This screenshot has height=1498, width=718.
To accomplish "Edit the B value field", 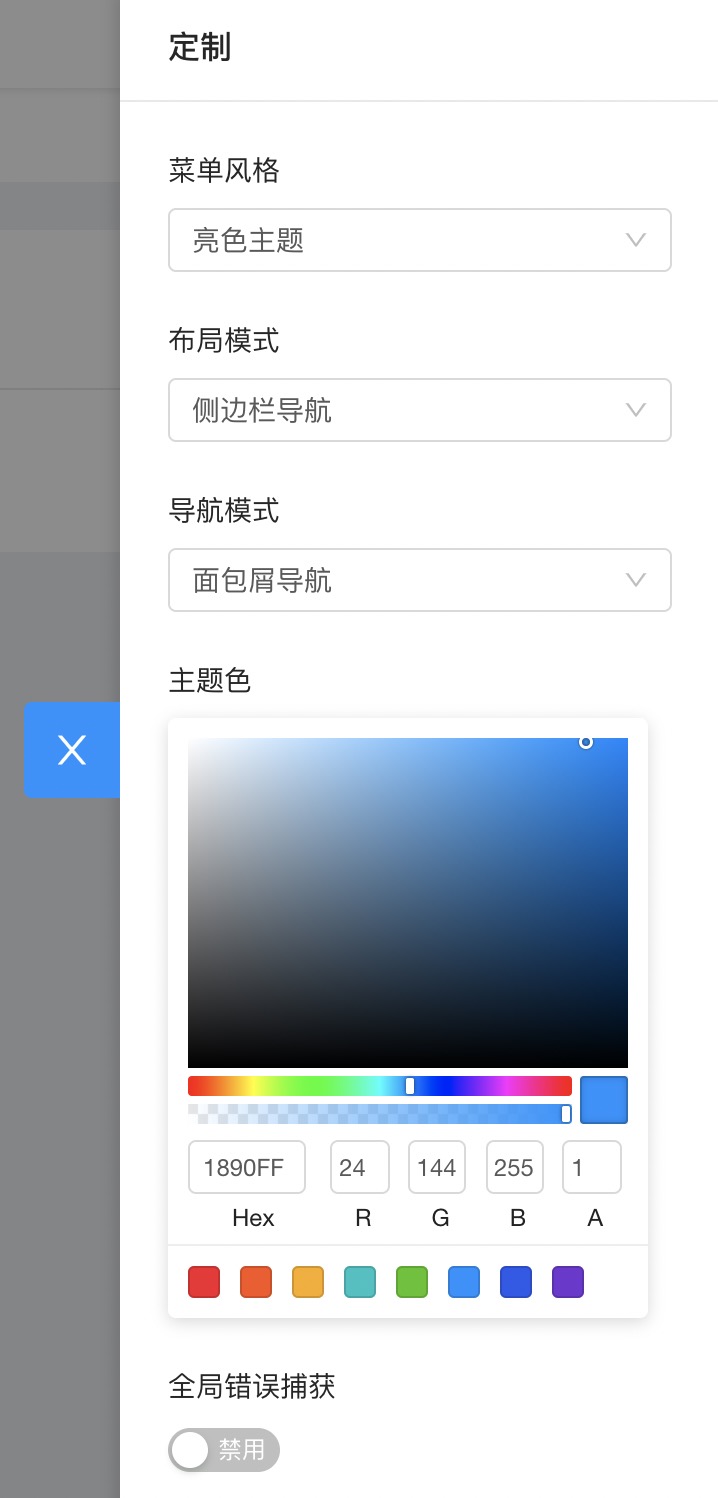I will [x=514, y=1167].
